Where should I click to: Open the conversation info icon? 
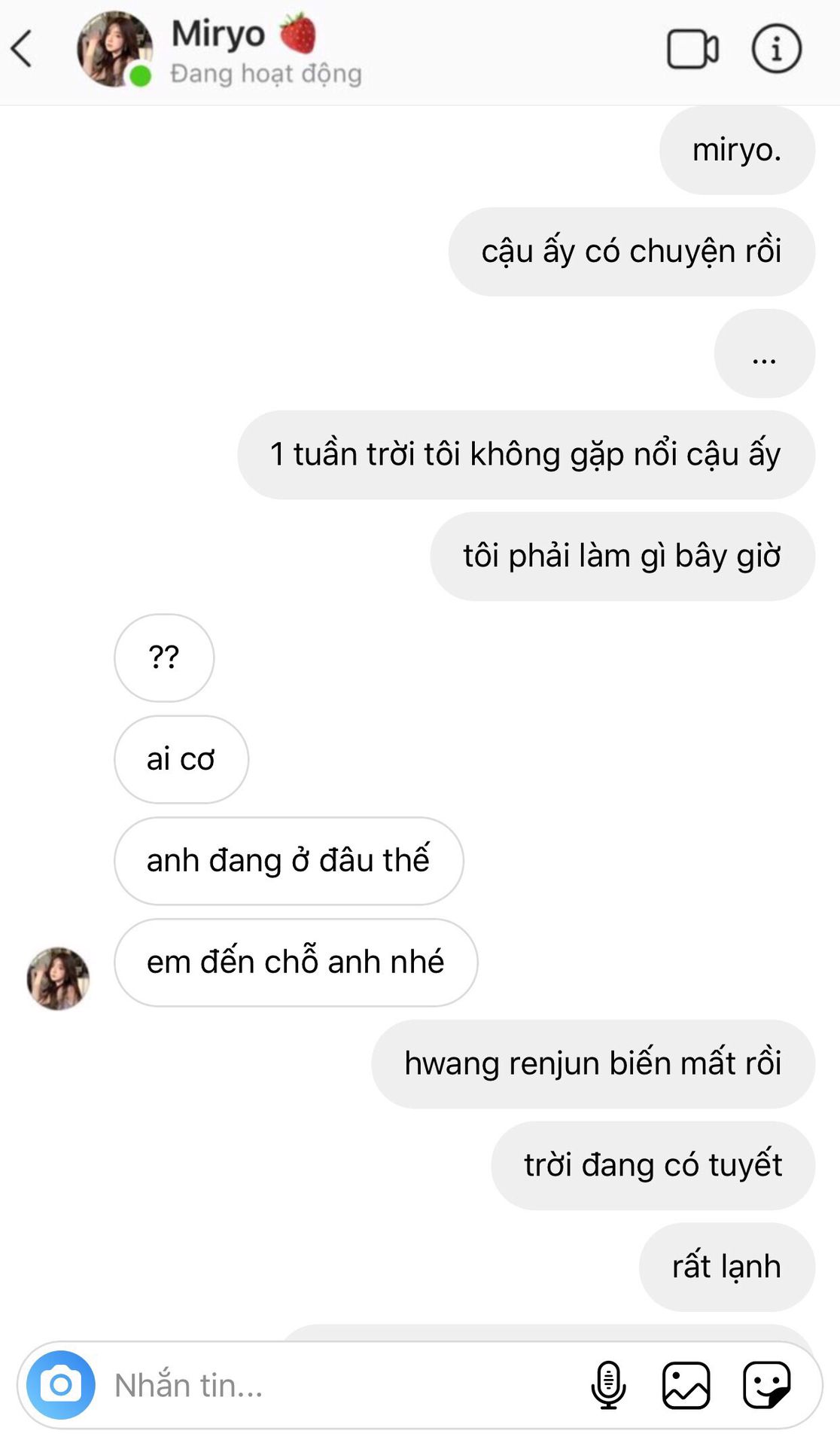(x=776, y=50)
